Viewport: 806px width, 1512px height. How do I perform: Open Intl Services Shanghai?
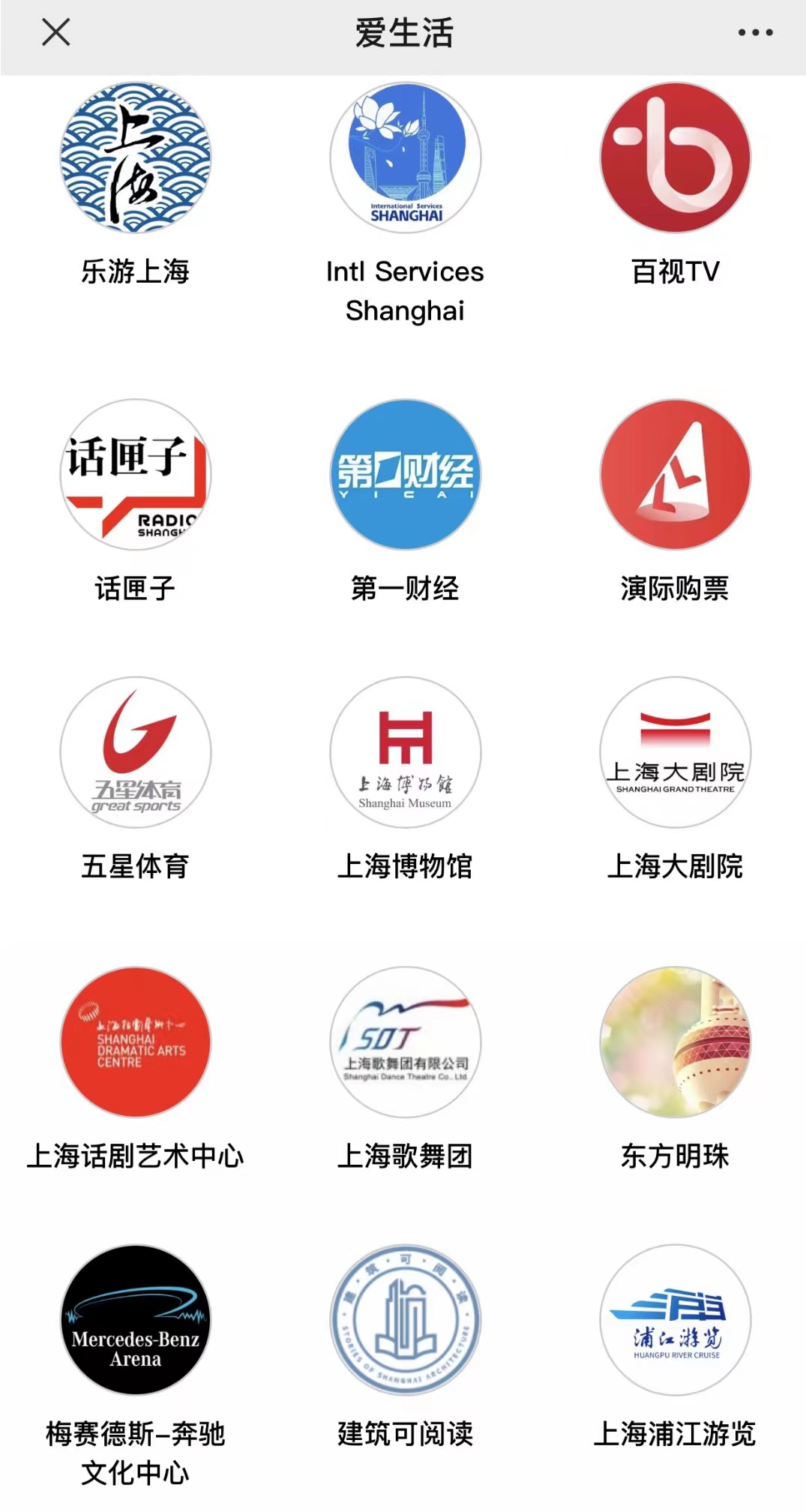[406, 158]
